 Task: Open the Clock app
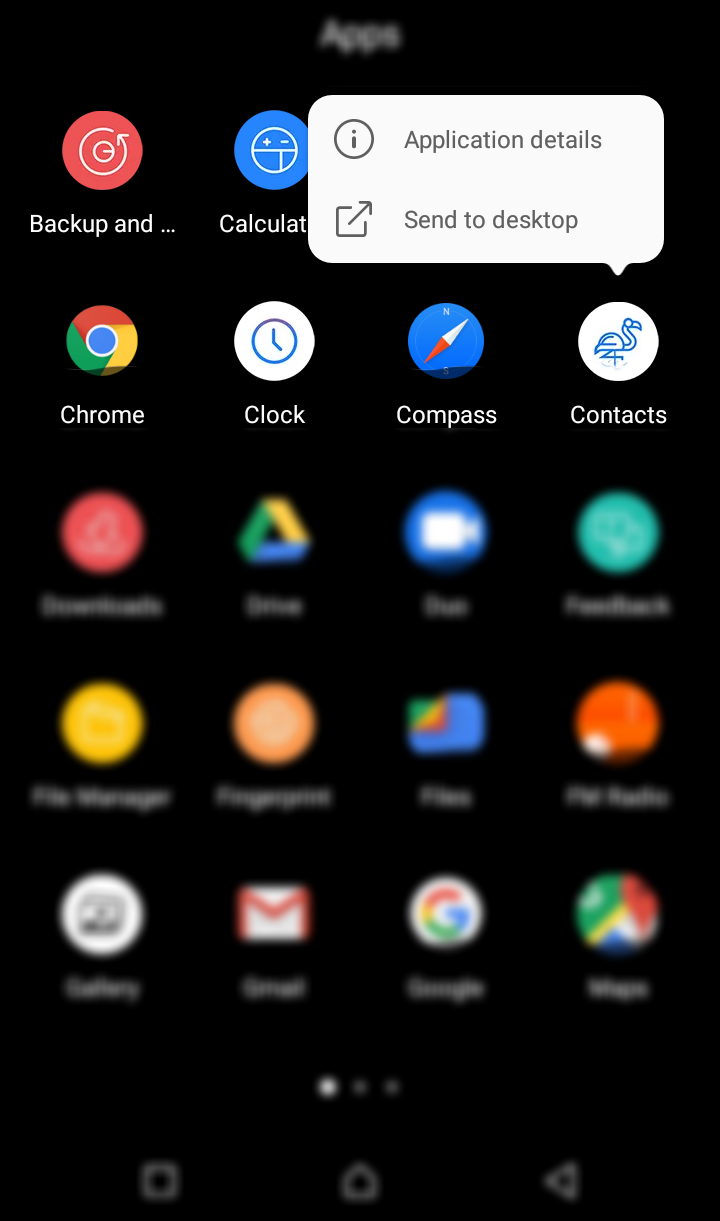(274, 343)
